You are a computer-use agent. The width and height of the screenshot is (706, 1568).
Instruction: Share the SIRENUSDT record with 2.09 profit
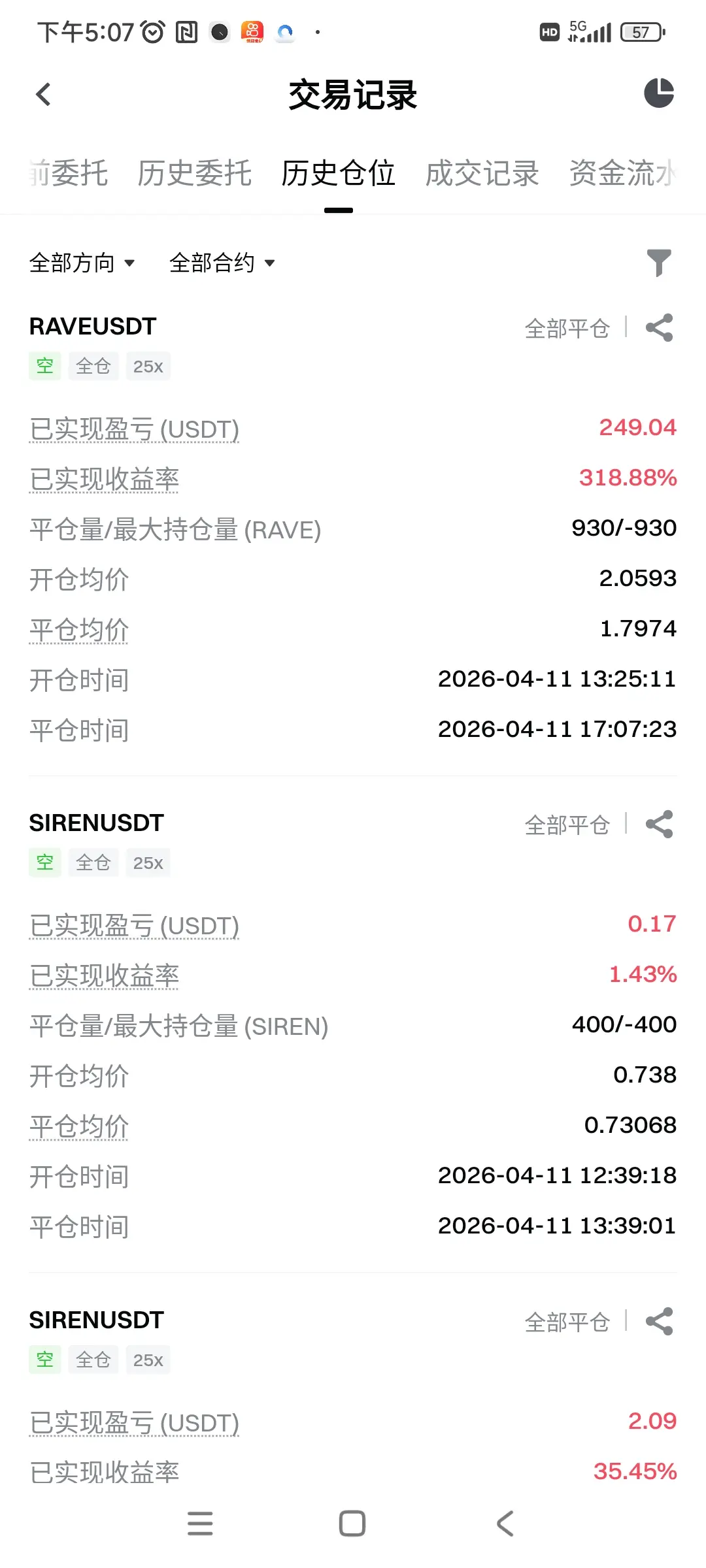pyautogui.click(x=659, y=1322)
